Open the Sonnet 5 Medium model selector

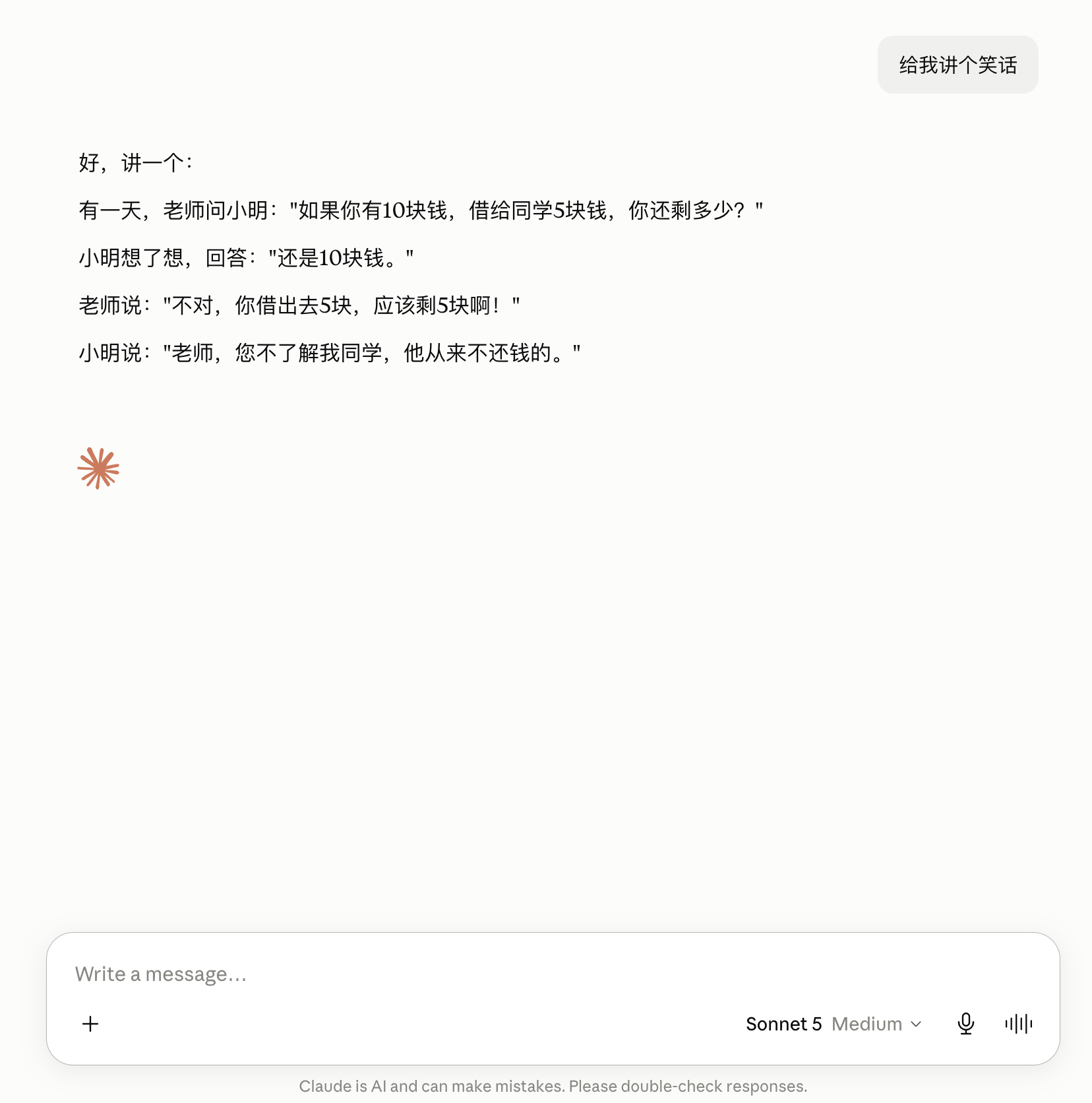(834, 1024)
